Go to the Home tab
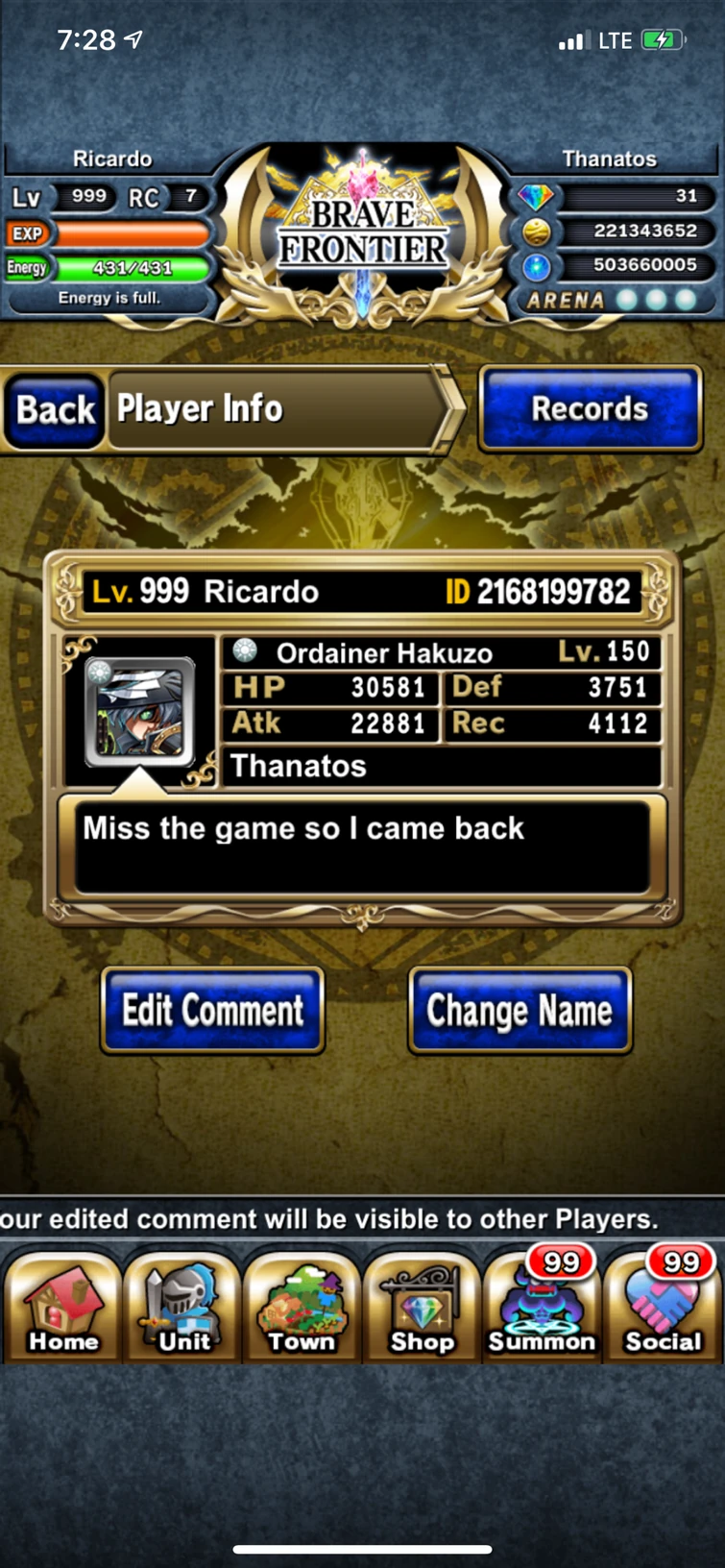Screen dimensions: 725x1568 pos(62,1309)
